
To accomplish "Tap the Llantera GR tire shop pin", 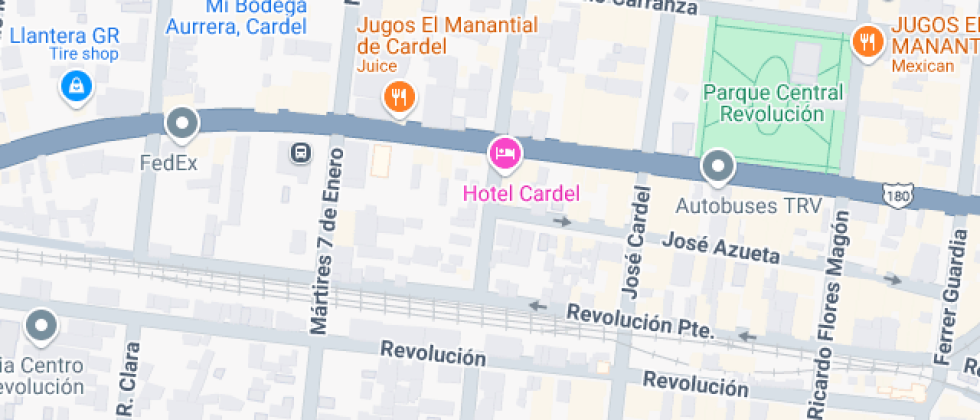I will 77,87.
